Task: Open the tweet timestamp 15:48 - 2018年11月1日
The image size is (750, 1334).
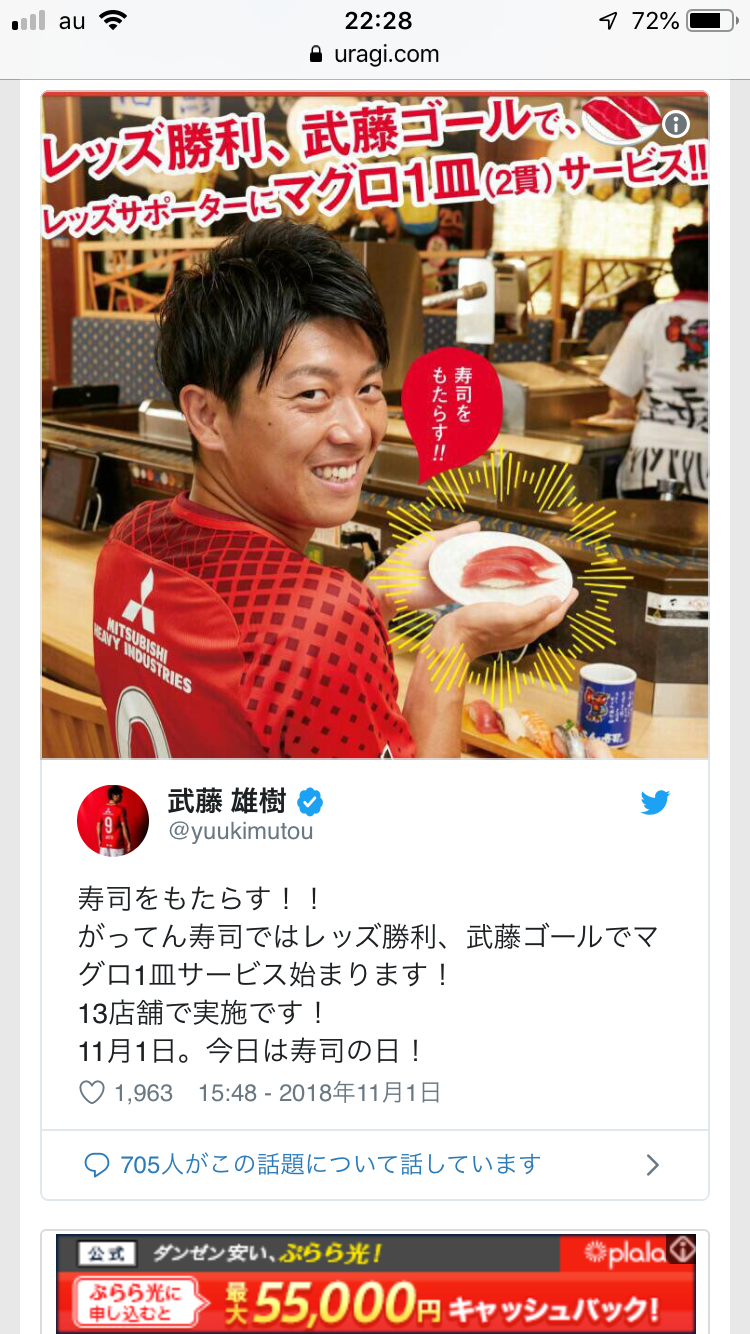Action: pos(319,1093)
